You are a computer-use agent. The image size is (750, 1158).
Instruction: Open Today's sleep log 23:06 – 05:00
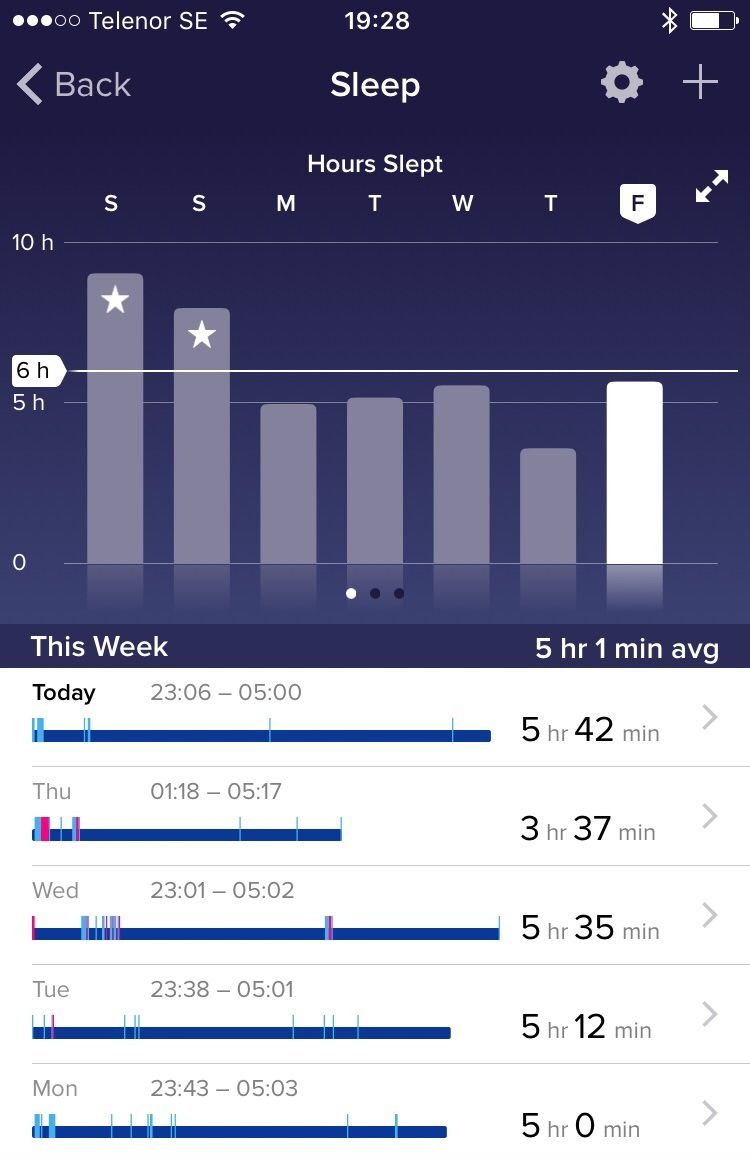tap(375, 717)
